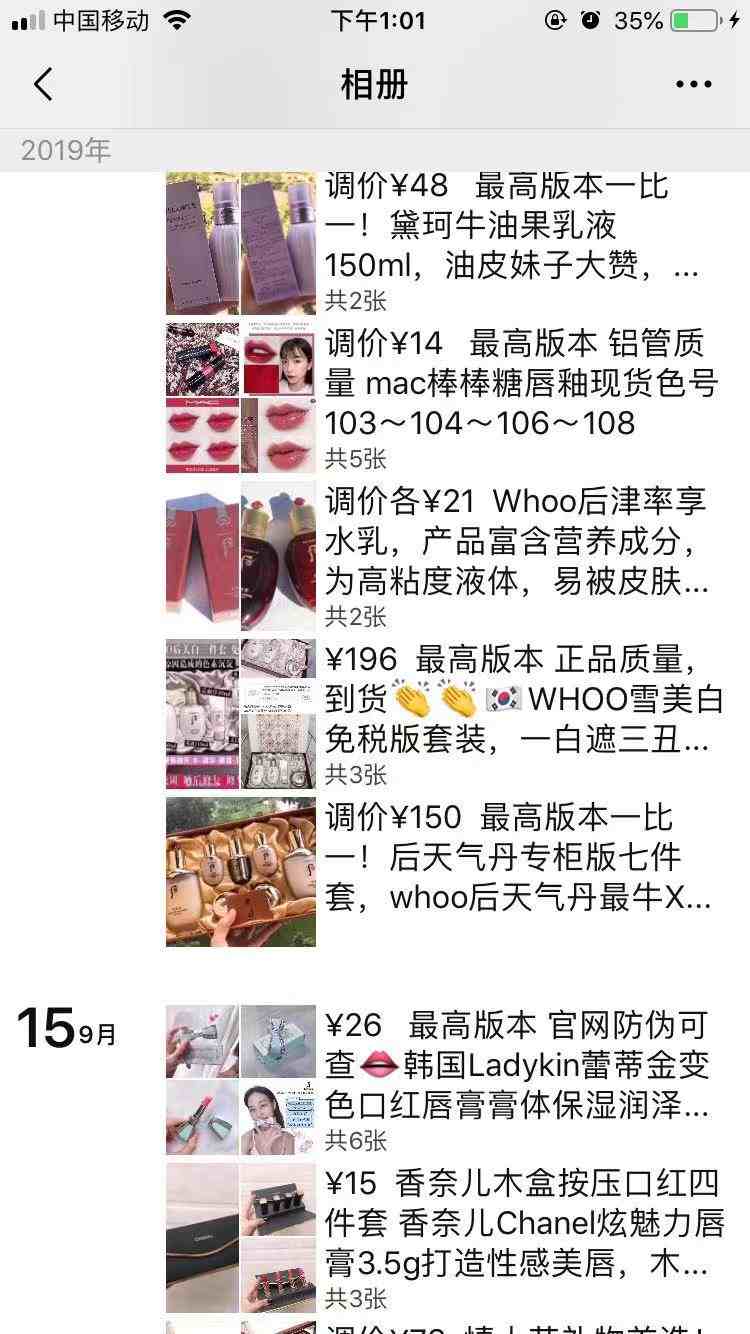View the mac lip glaze photo collage
This screenshot has width=750, height=1334.
point(240,397)
